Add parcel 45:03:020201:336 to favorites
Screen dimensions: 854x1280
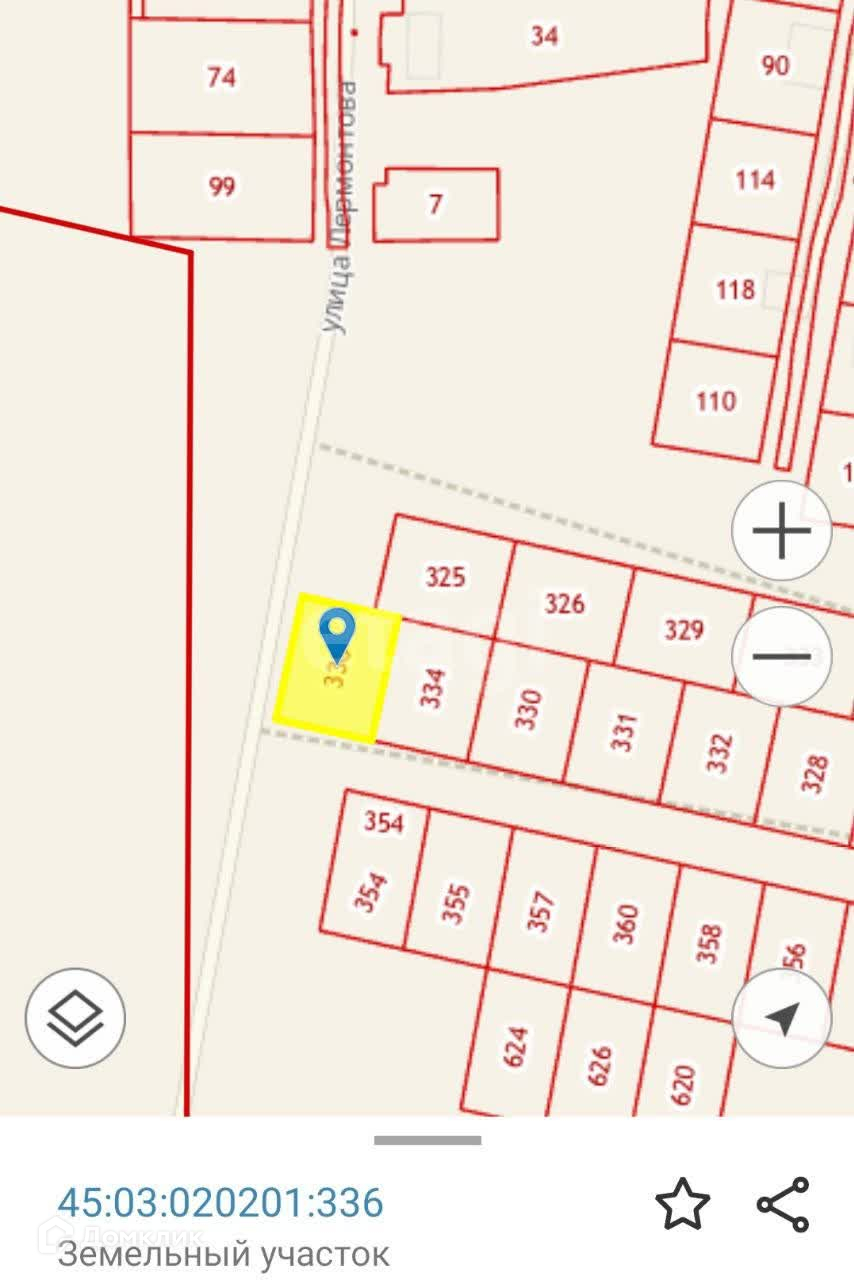(x=682, y=1203)
